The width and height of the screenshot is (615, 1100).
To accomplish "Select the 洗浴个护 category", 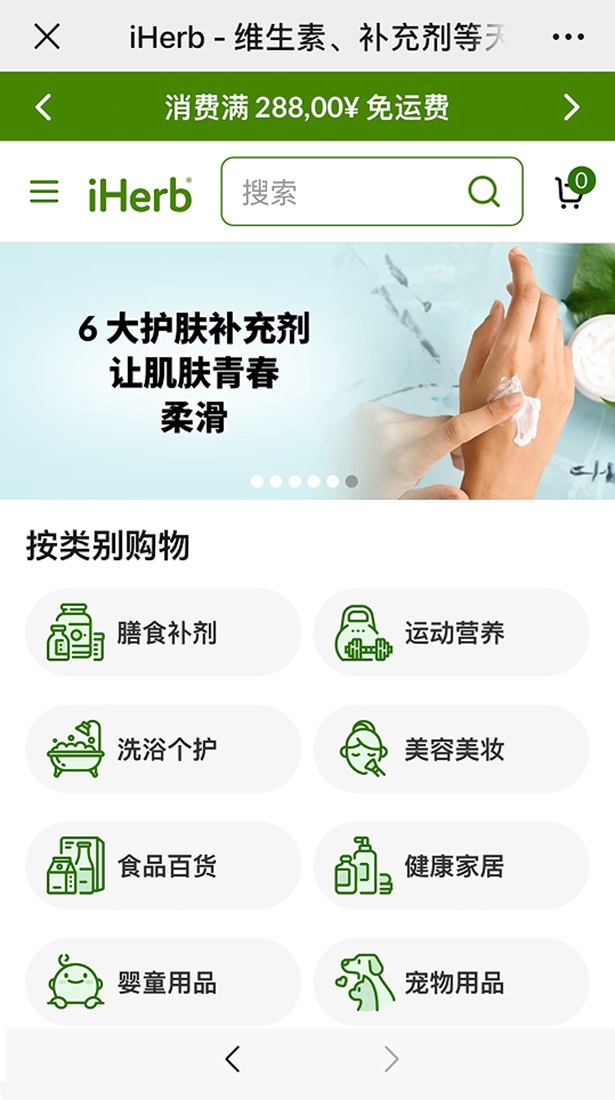I will [x=163, y=750].
